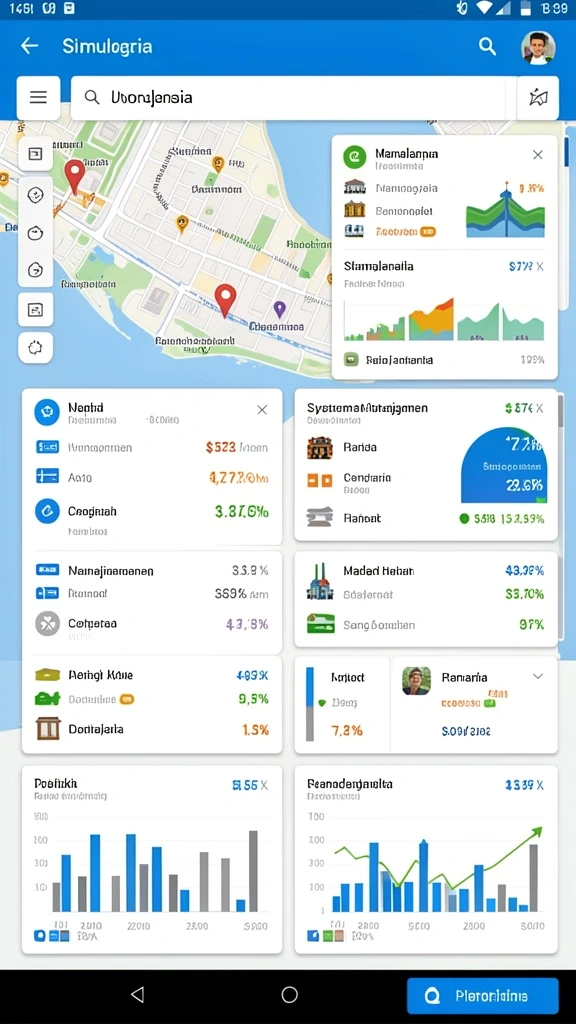Tap the top map tool square icon
The width and height of the screenshot is (576, 1024).
[35, 154]
